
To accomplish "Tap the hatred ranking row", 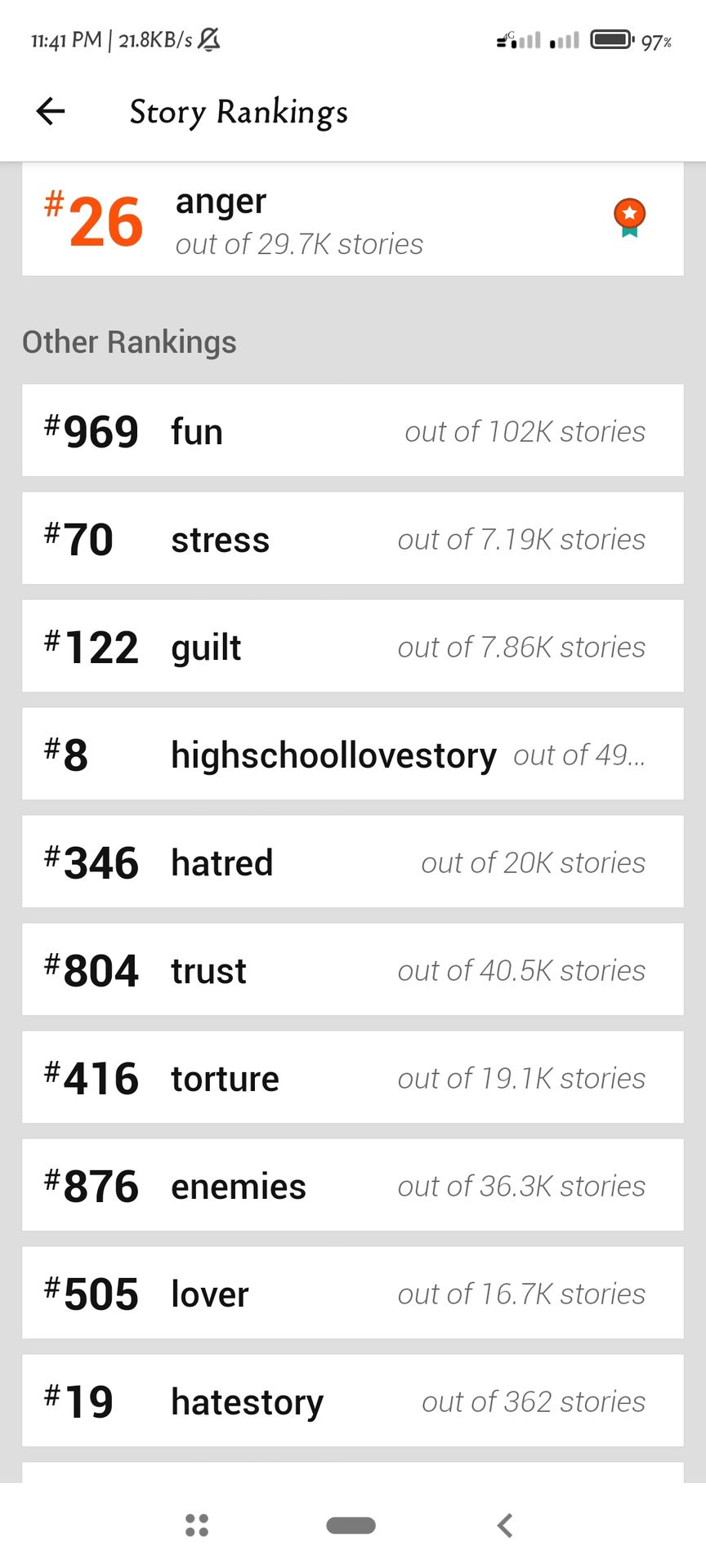I will 353,862.
